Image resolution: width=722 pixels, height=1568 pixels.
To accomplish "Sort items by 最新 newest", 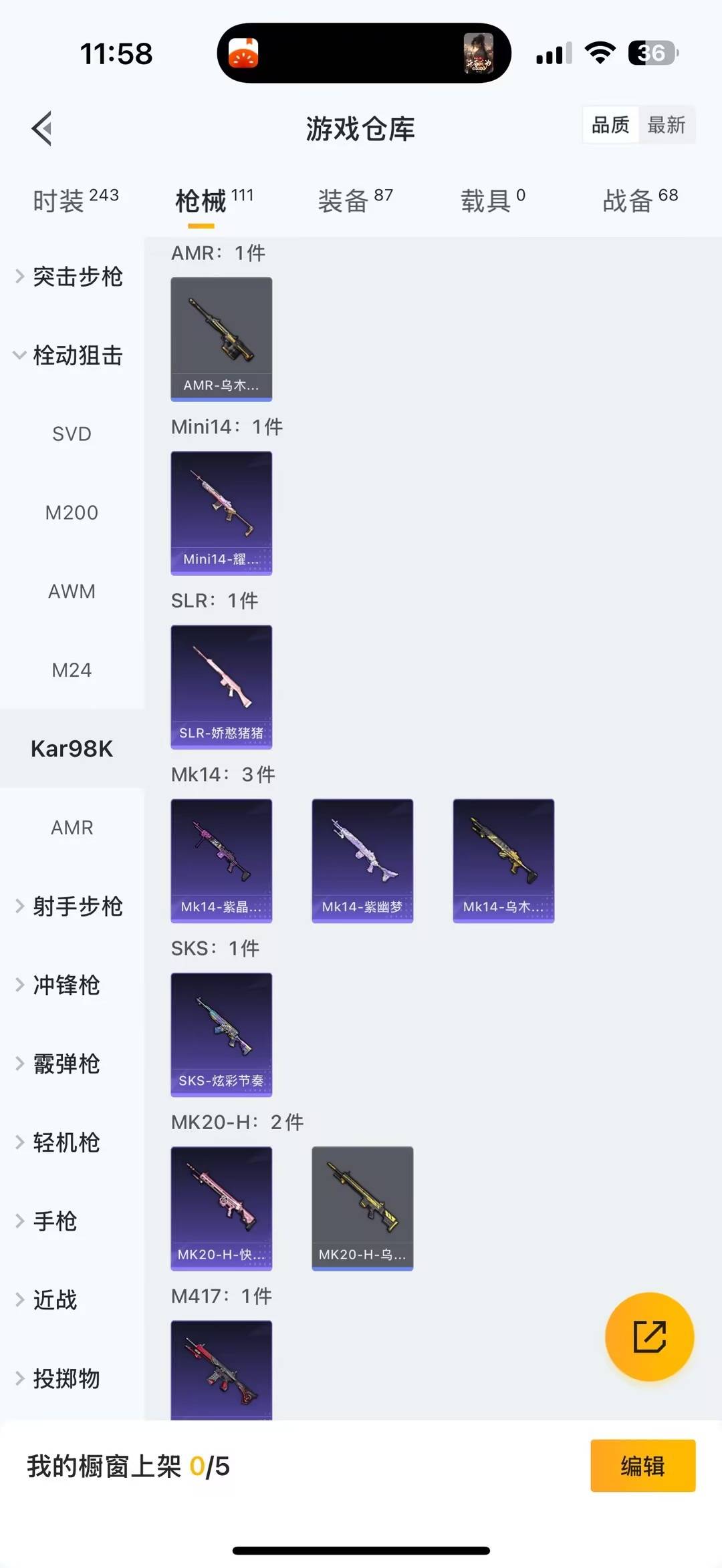I will (x=667, y=125).
